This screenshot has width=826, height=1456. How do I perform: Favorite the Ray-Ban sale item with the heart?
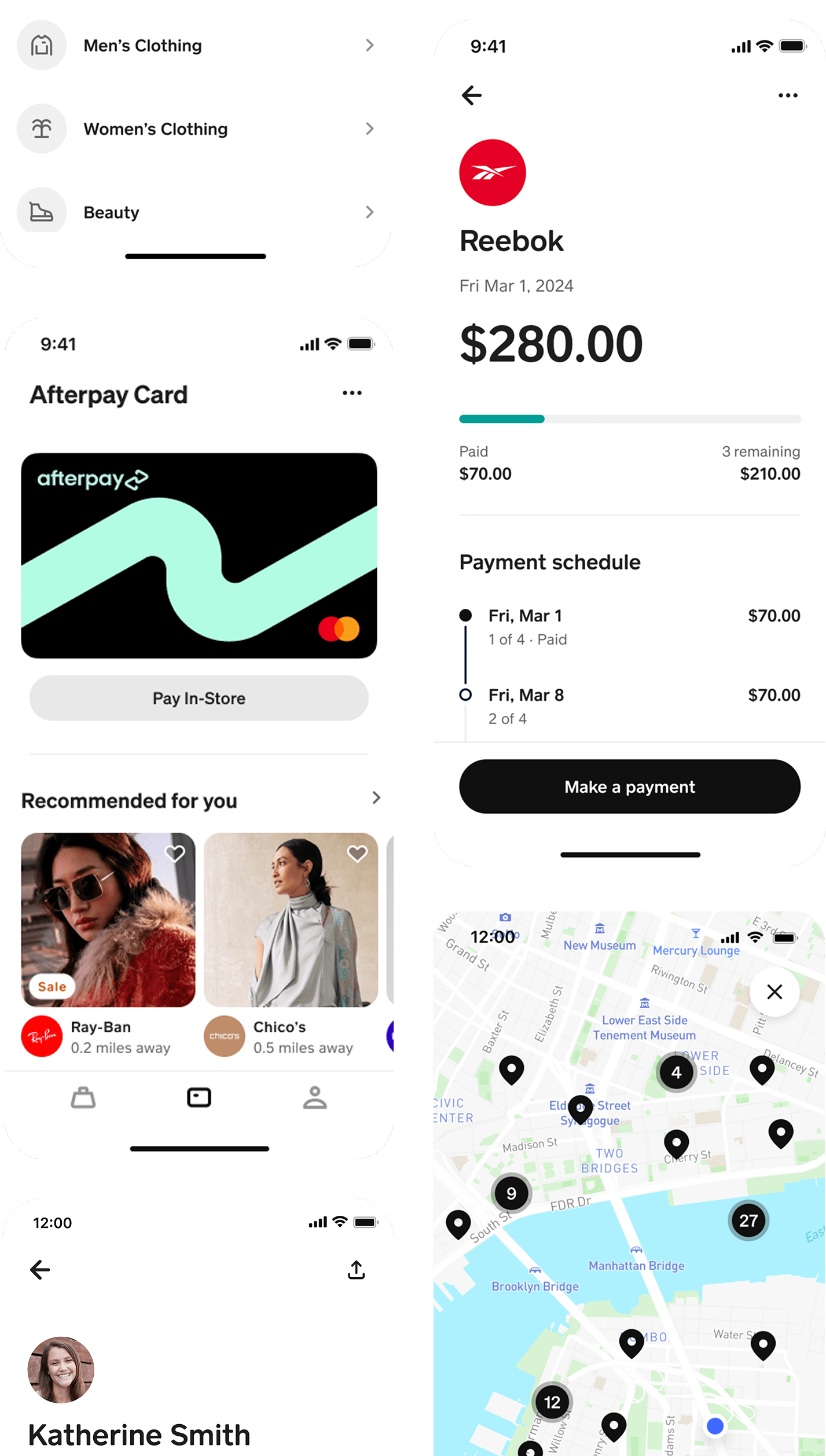[175, 854]
